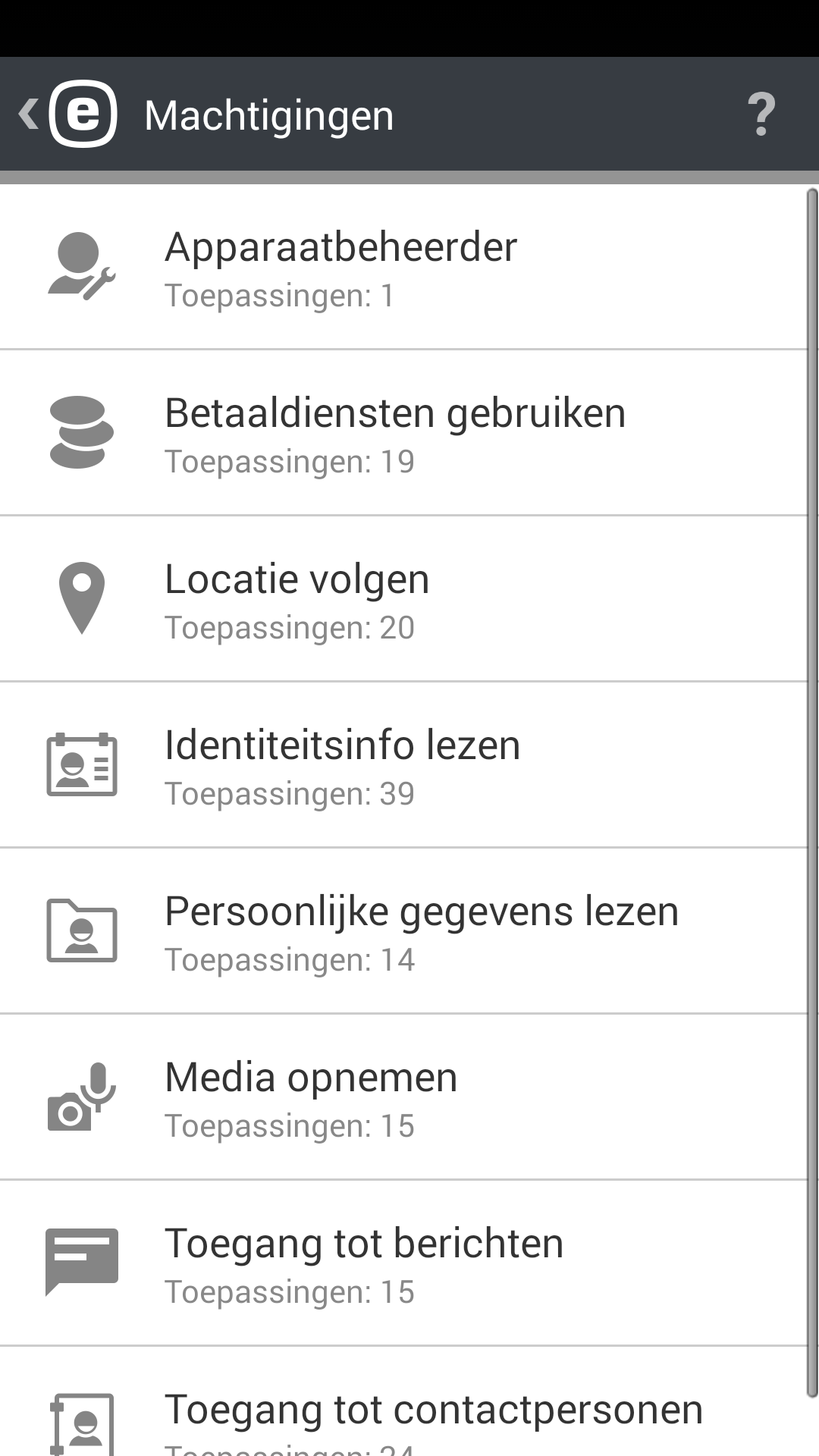Open the help question mark
The width and height of the screenshot is (819, 1456).
[x=761, y=115]
